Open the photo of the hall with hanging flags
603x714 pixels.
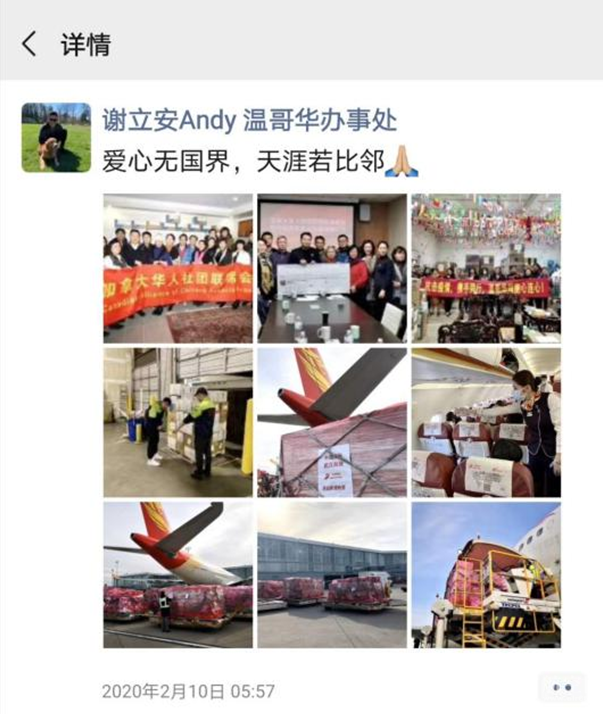tap(486, 268)
